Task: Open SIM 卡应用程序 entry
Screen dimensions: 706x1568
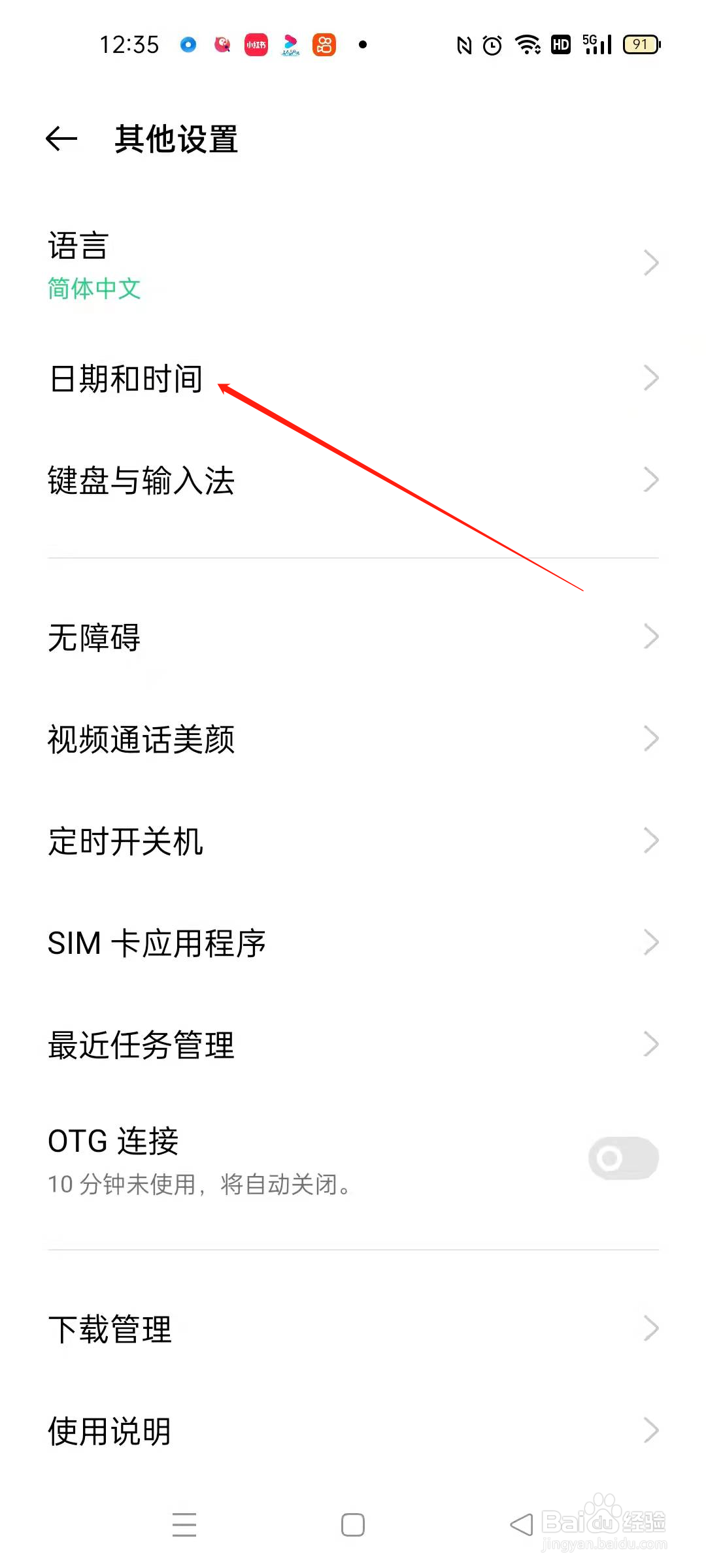Action: pos(353,943)
